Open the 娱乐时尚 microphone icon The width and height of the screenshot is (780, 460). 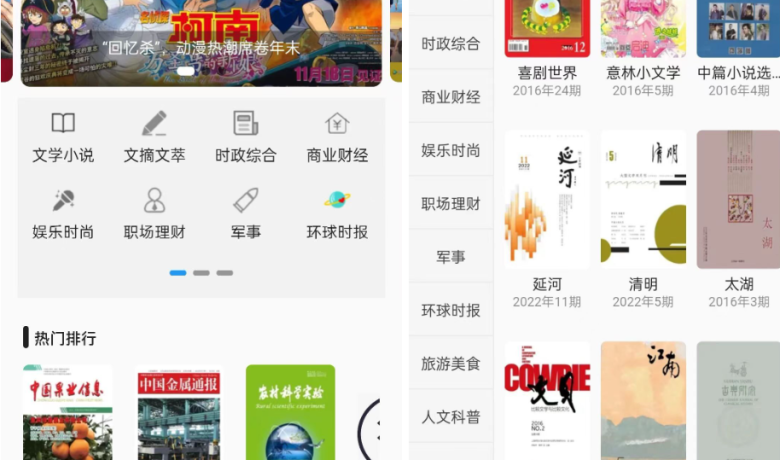pos(63,214)
